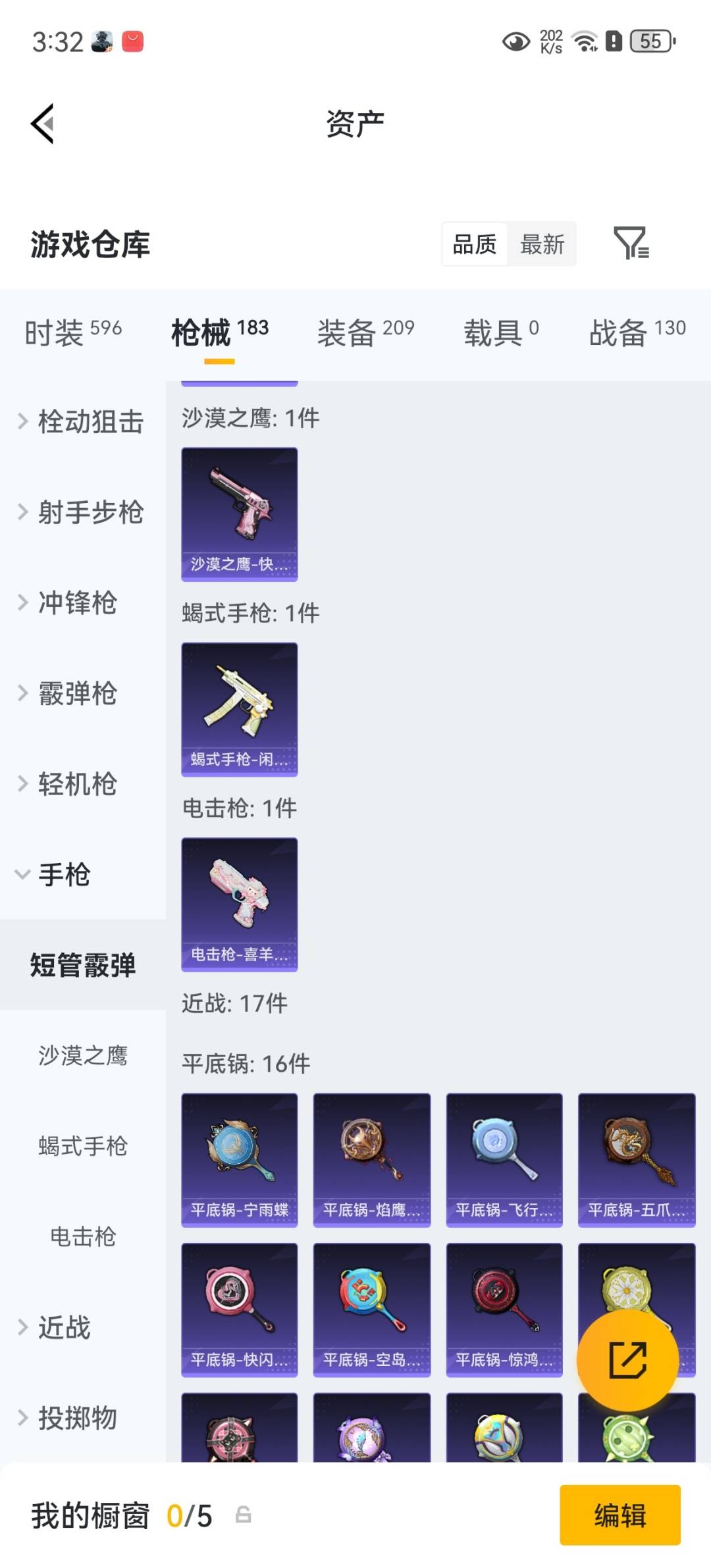This screenshot has height=1568, width=711.
Task: Open the 电击枪-喜羊 item card
Action: [239, 904]
